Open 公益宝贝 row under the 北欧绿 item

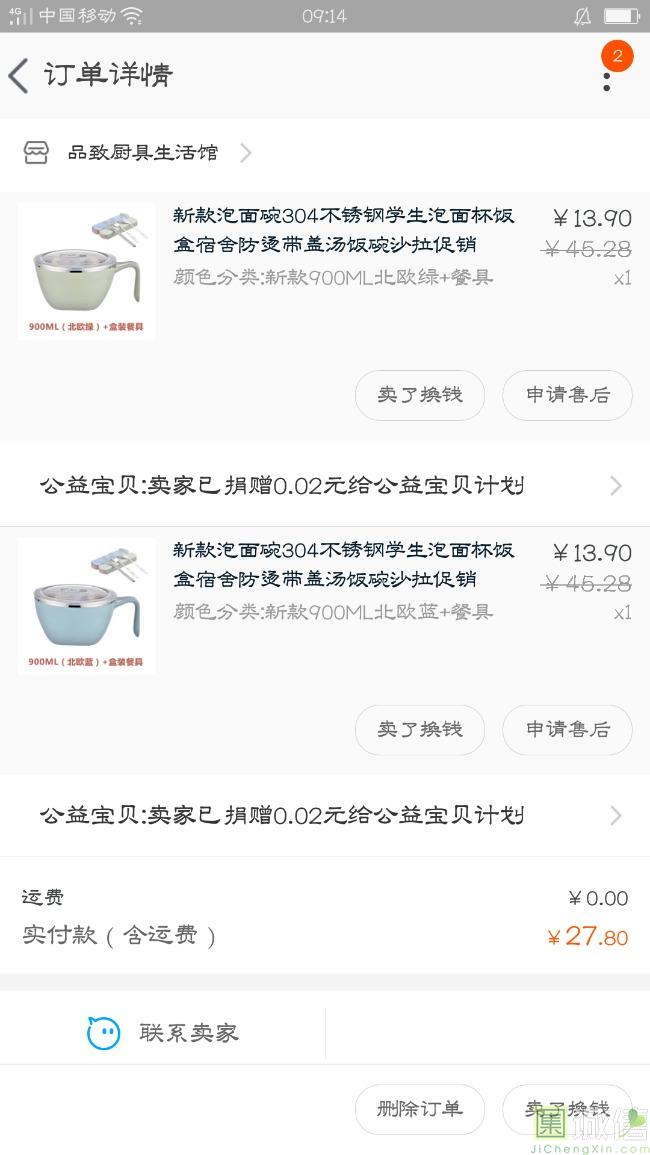tap(325, 486)
